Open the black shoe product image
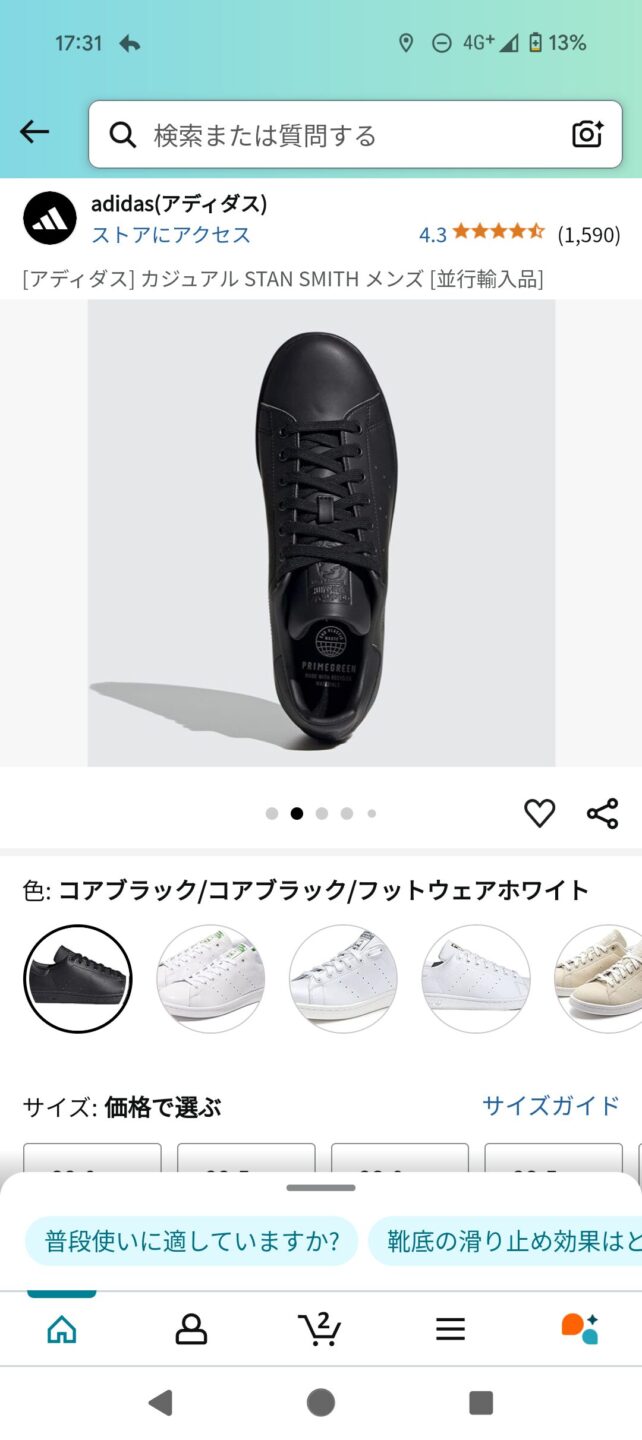The height and width of the screenshot is (1440, 642). [321, 533]
